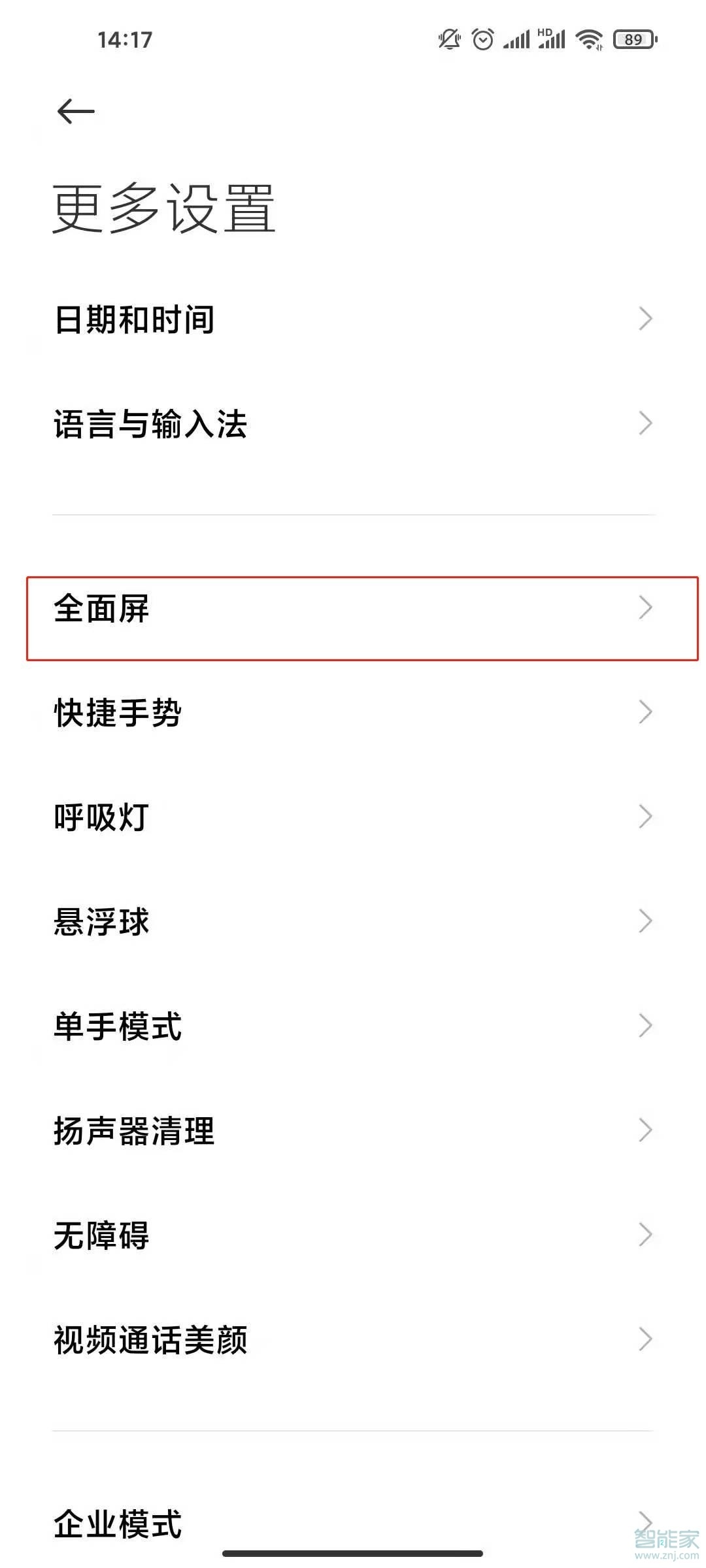Open 语言与输入法 settings
This screenshot has height=1568, width=706.
[x=353, y=425]
